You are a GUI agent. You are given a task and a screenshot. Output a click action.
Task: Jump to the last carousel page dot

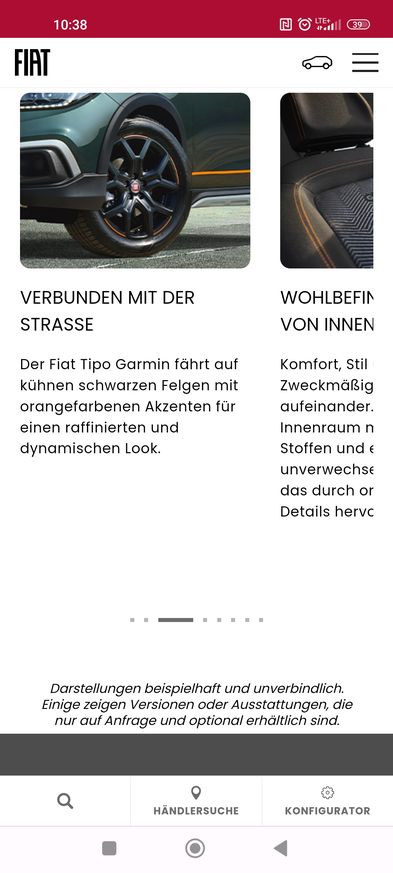pyautogui.click(x=261, y=620)
